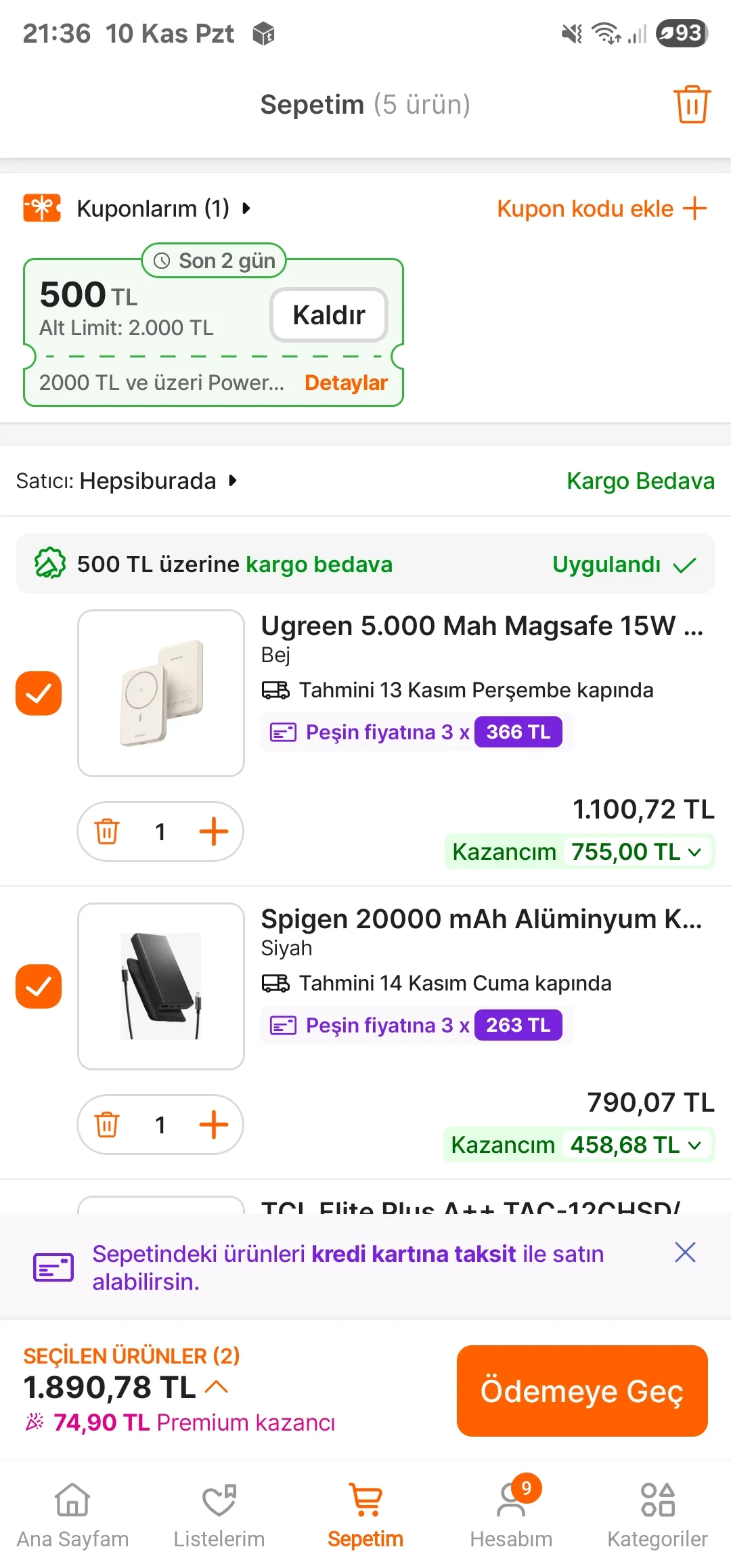Increase the Spigen powerbank quantity
This screenshot has height=1568, width=731.
[214, 1125]
